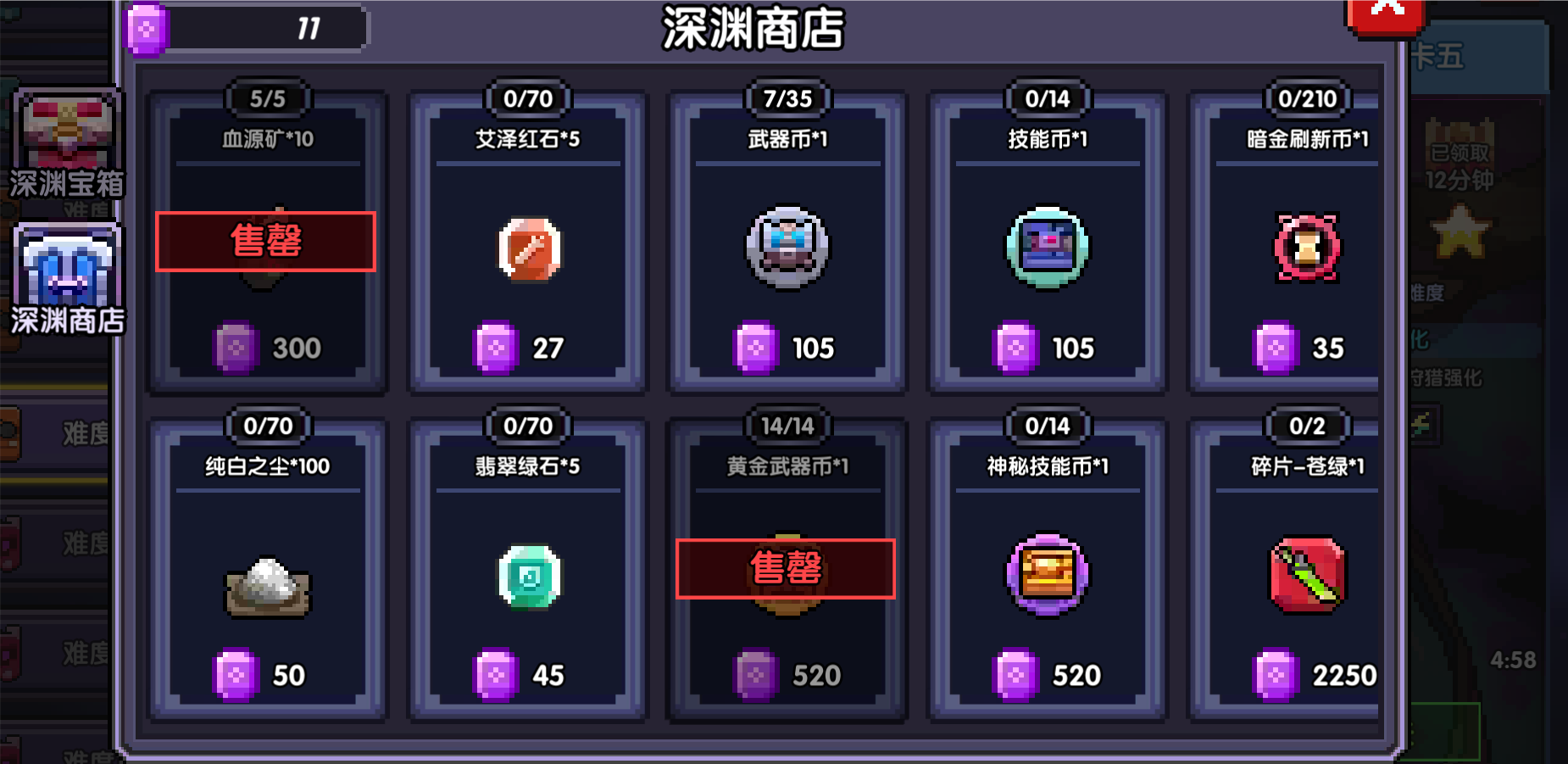This screenshot has width=1568, height=764.
Task: Select the 深渊商店 tab
Action: [67, 280]
